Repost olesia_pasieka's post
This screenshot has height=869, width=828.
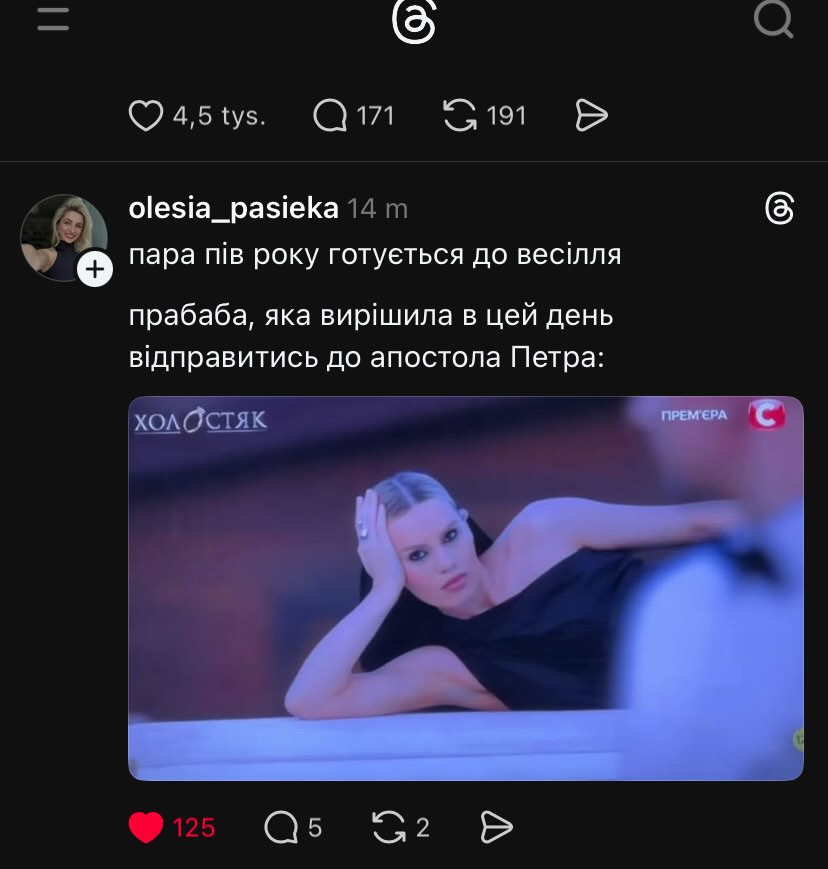coord(387,828)
